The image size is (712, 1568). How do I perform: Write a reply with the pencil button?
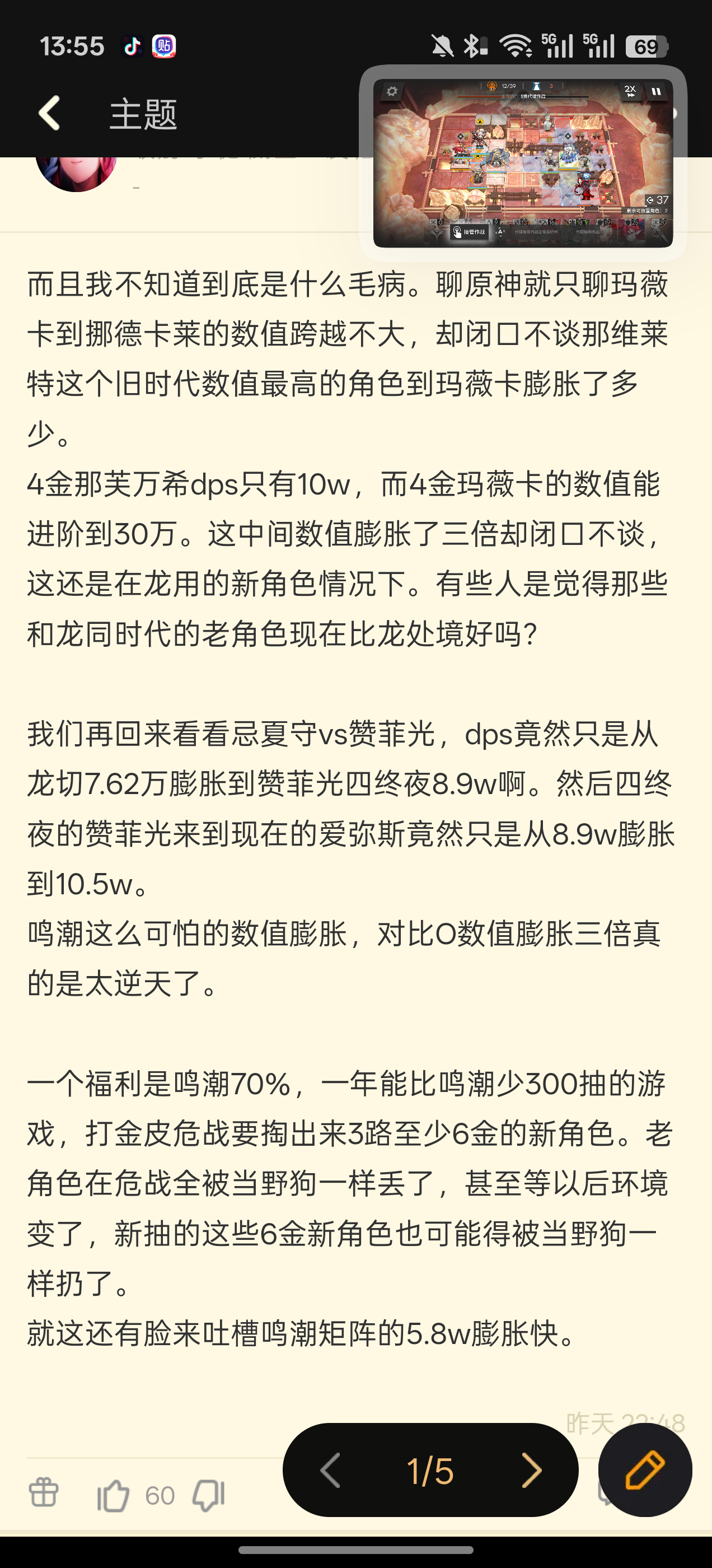644,1470
